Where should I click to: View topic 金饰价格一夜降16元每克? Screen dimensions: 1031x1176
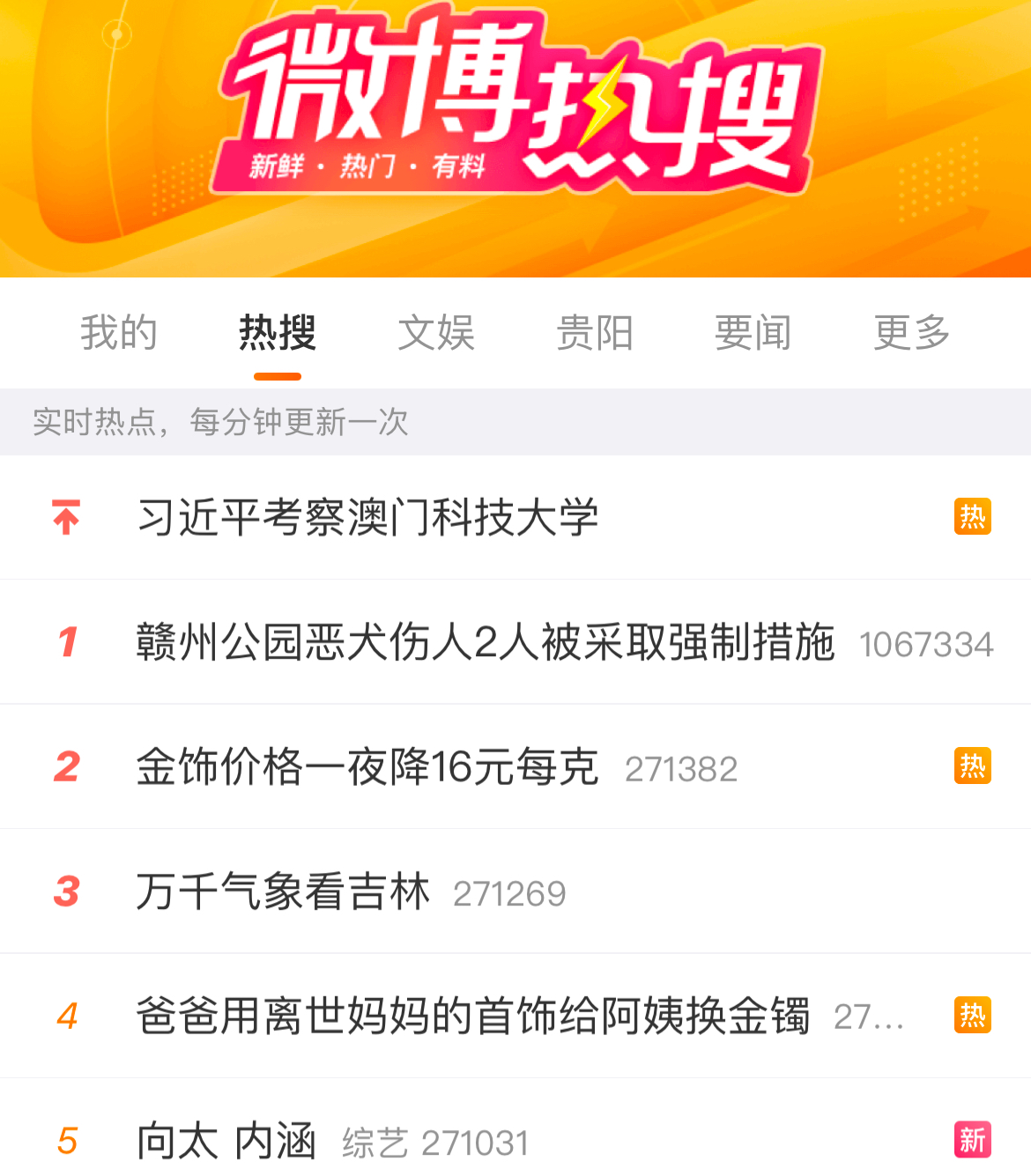368,767
